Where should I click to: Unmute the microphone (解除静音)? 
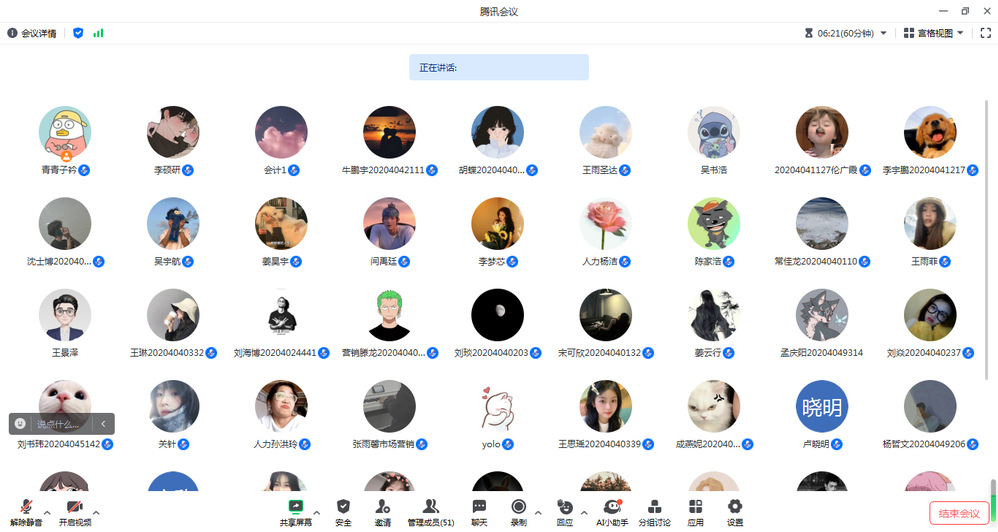pyautogui.click(x=26, y=511)
